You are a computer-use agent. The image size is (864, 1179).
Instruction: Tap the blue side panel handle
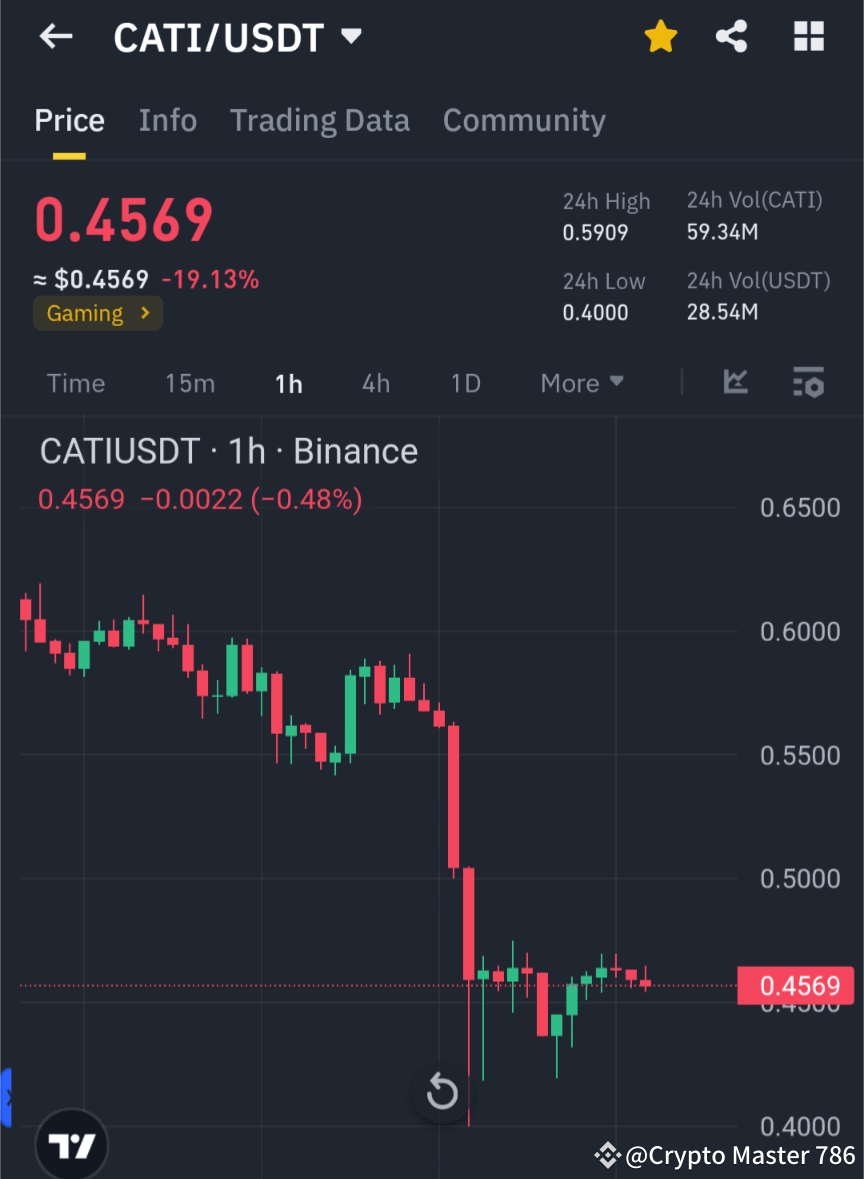[x=6, y=1098]
